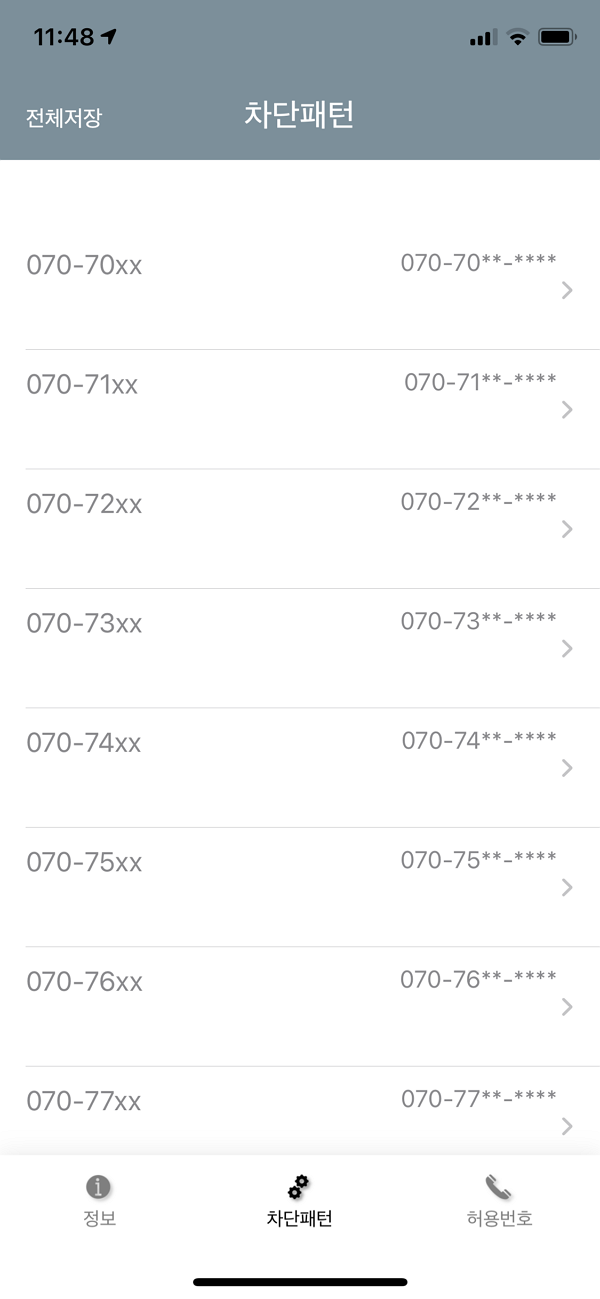This screenshot has height=1299, width=600.
Task: Open details for 070-75xx pattern
Action: pos(300,887)
